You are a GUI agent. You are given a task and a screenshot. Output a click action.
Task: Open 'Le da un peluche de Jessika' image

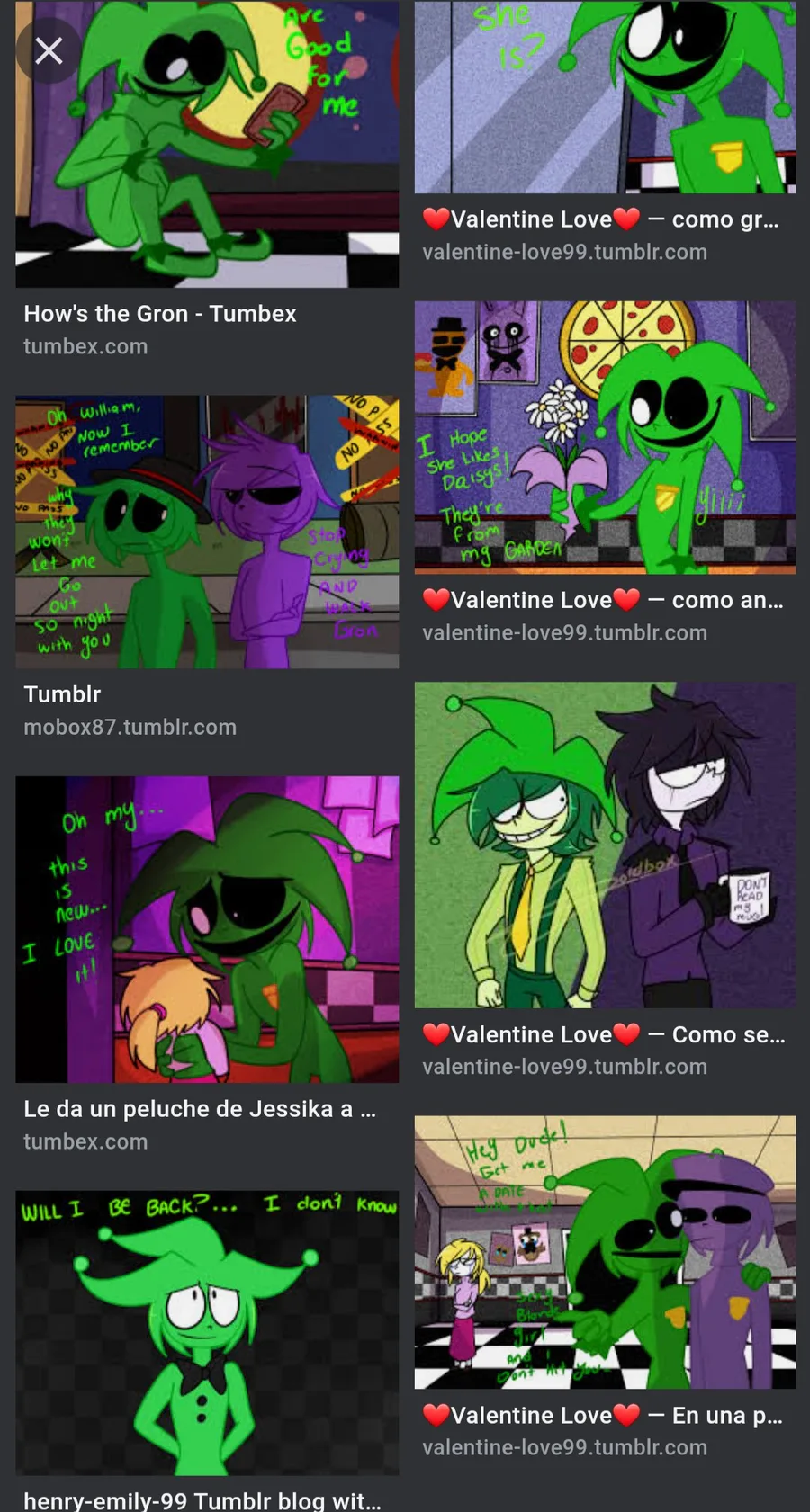click(207, 929)
